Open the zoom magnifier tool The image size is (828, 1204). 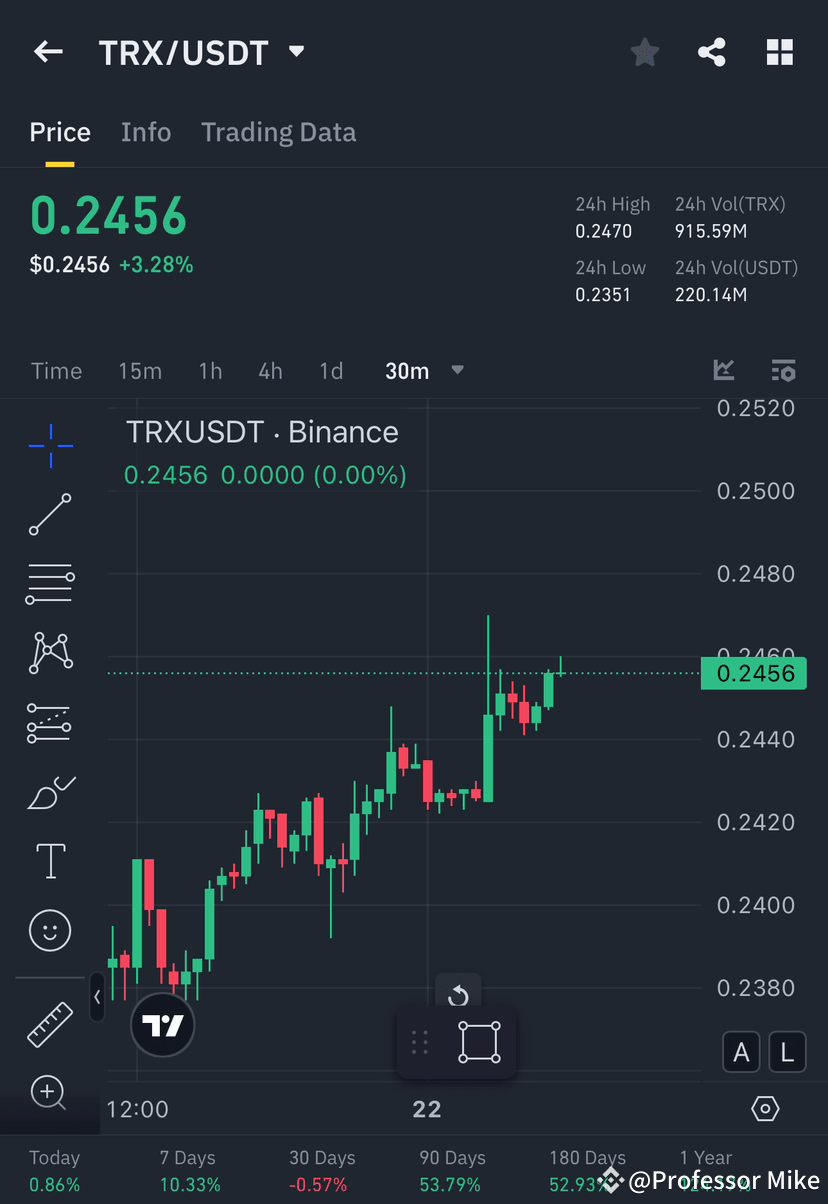(49, 1093)
